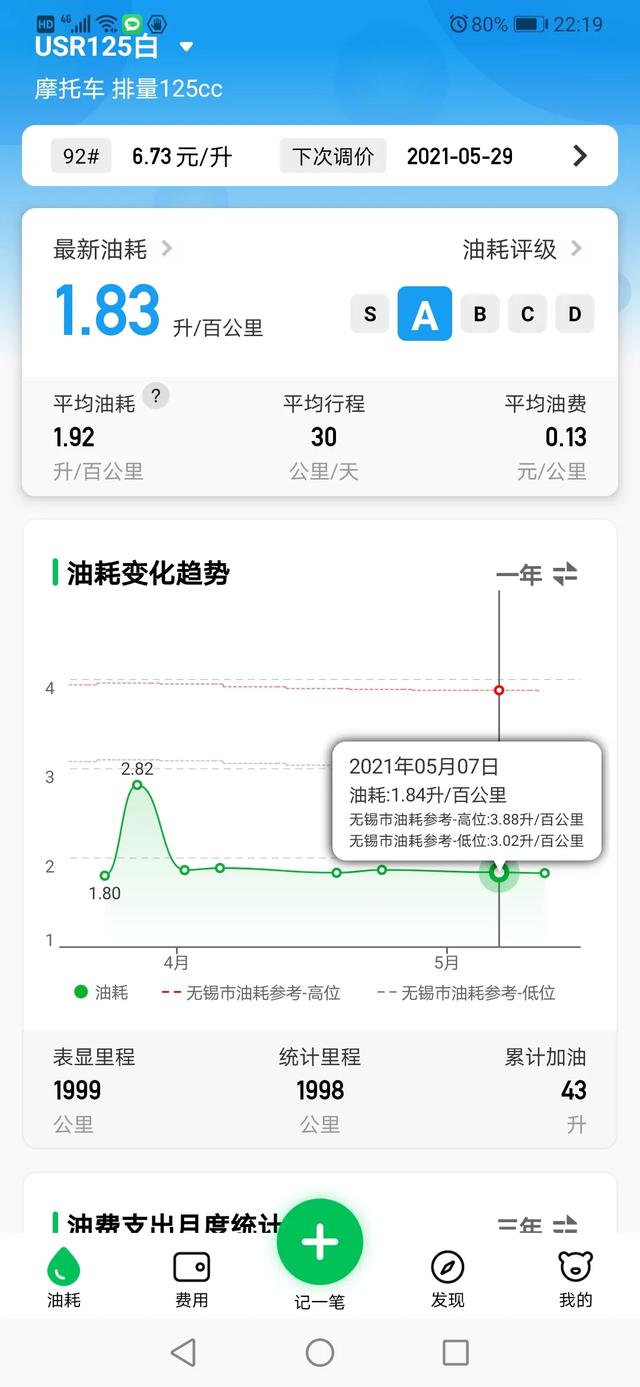The width and height of the screenshot is (640, 1387).
Task: Change the 一年 trend time range
Action: (x=537, y=574)
